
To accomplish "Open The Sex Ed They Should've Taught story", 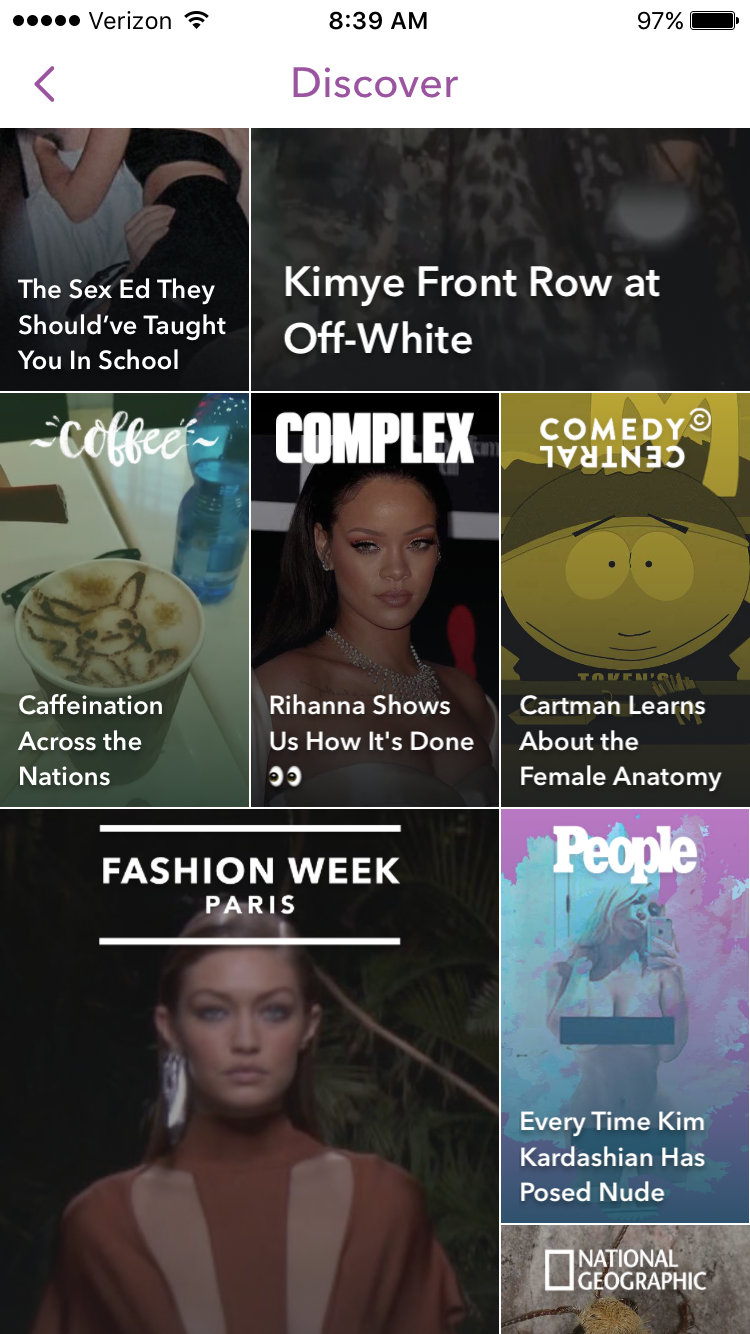I will (124, 260).
